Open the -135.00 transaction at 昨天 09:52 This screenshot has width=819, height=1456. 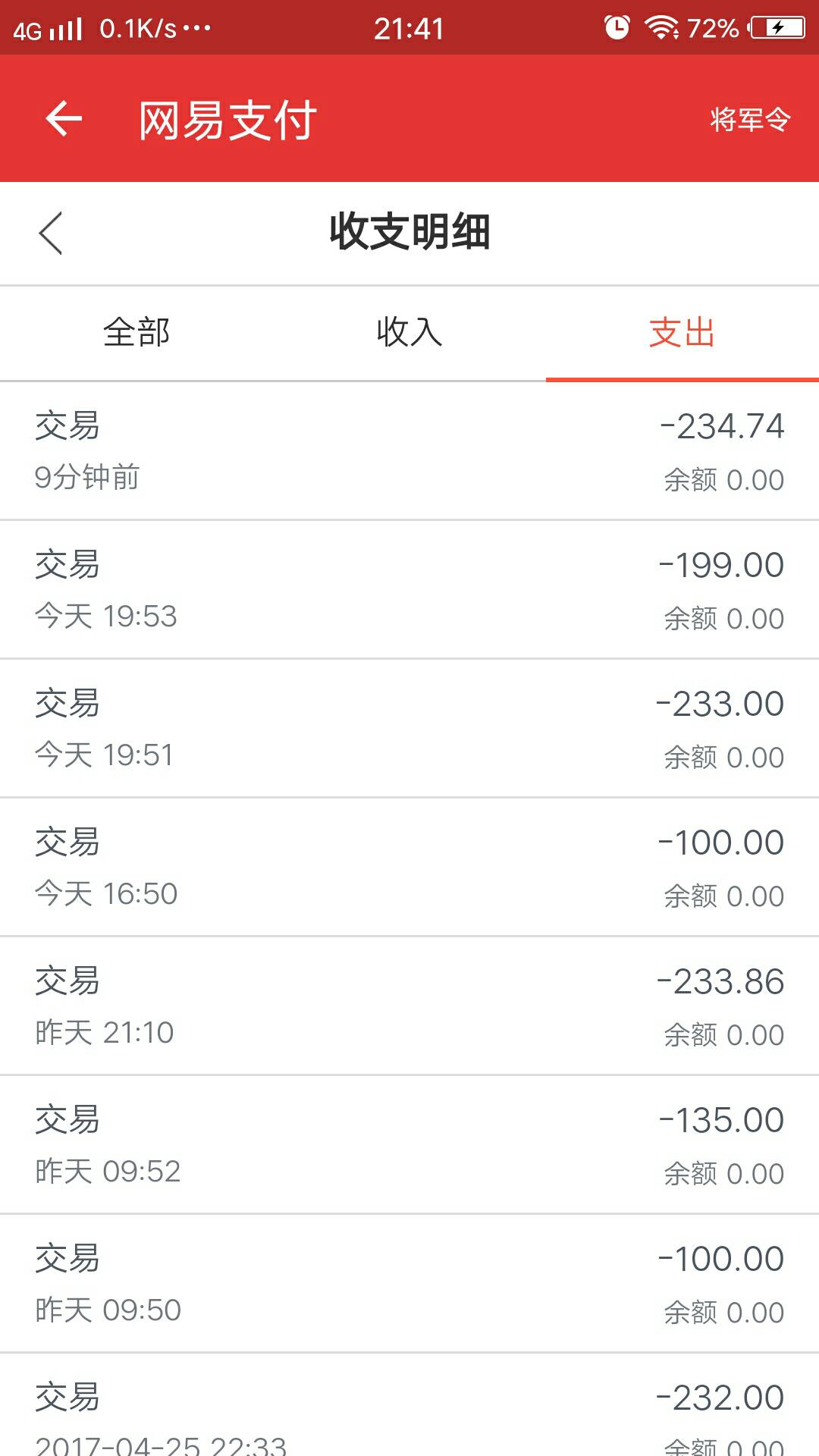click(409, 1145)
